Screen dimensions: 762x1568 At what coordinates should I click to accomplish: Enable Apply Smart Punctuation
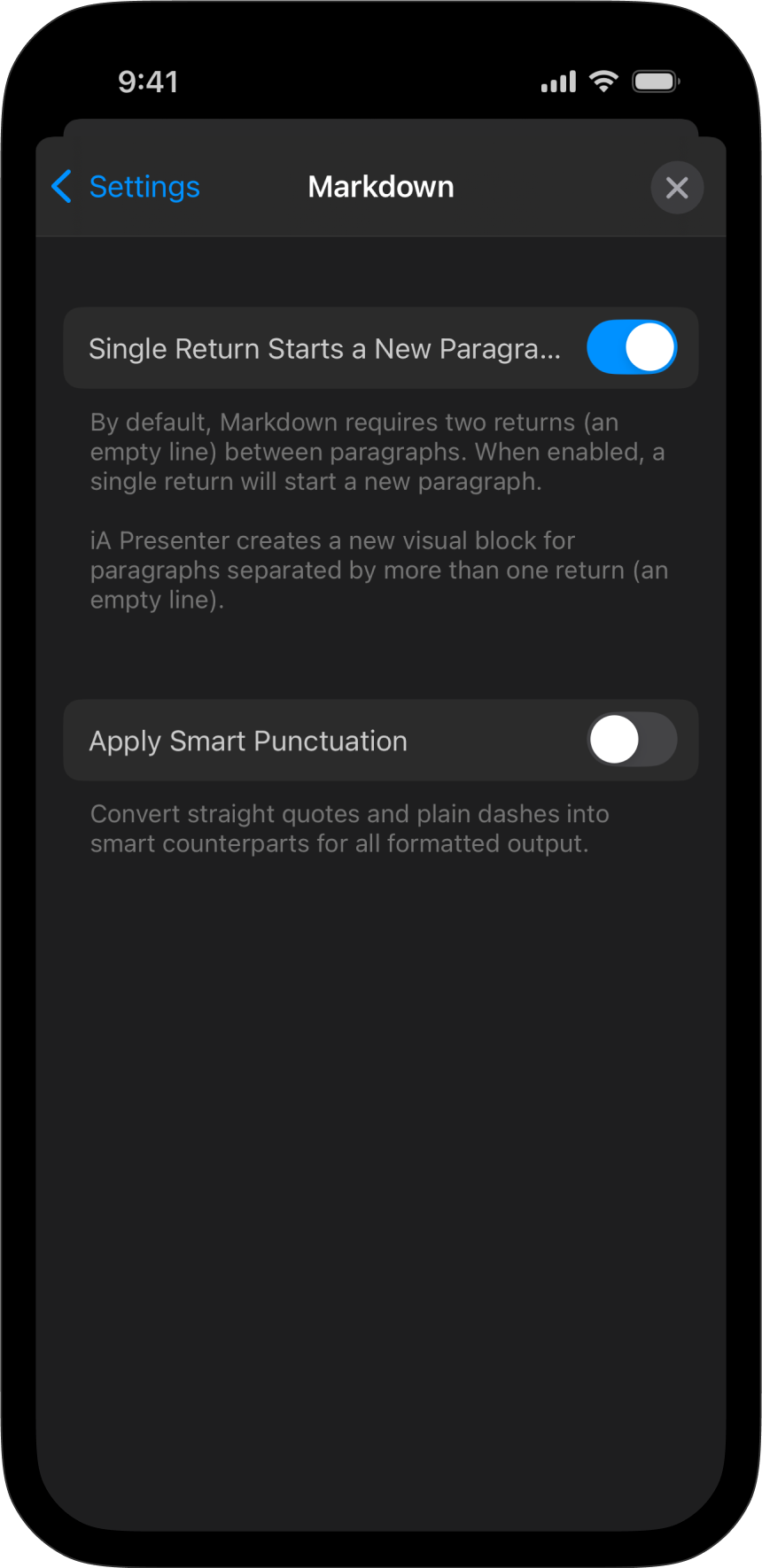point(632,740)
